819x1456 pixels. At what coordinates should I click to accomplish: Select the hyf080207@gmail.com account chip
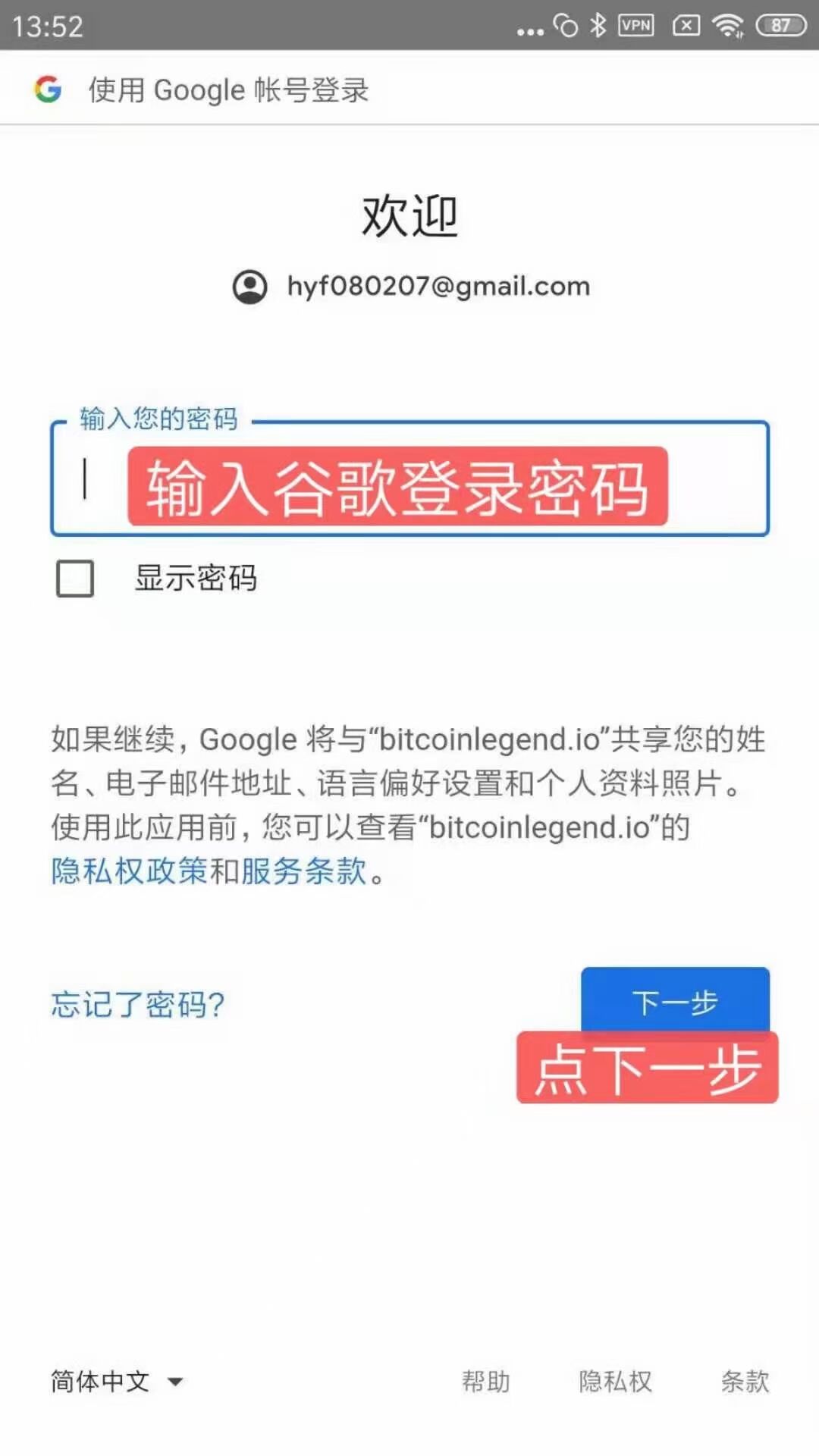click(411, 287)
